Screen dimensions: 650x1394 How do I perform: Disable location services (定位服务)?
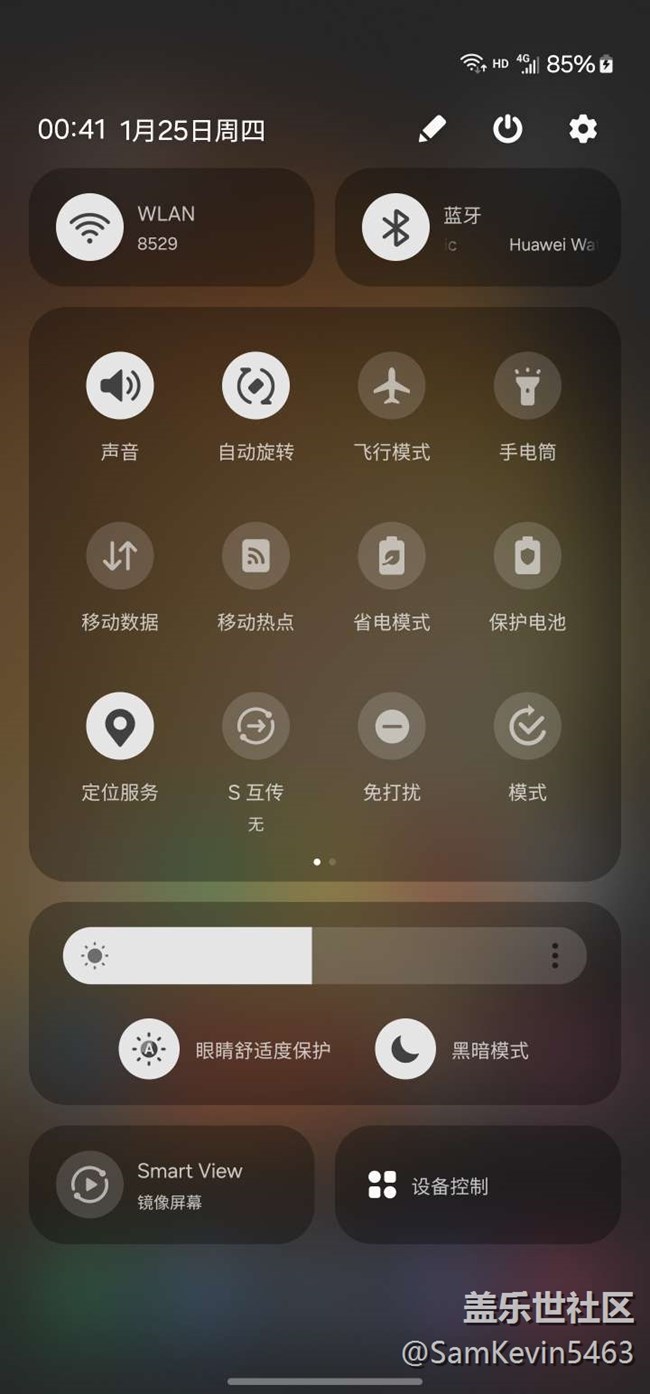click(120, 726)
